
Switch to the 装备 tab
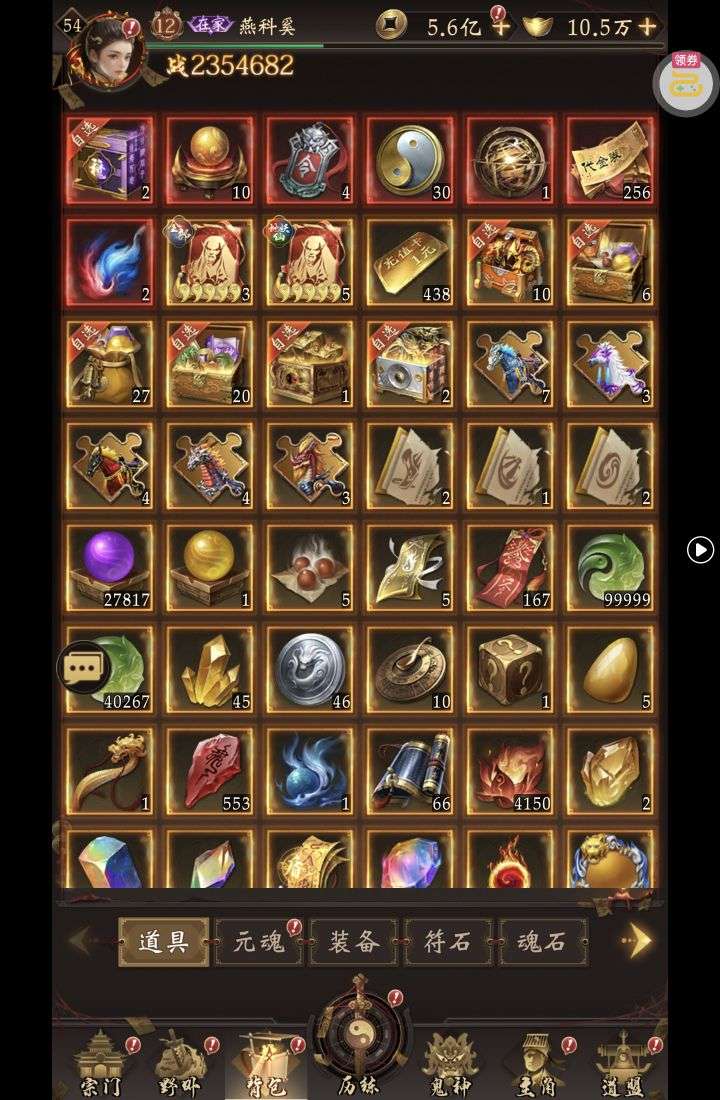[353, 941]
